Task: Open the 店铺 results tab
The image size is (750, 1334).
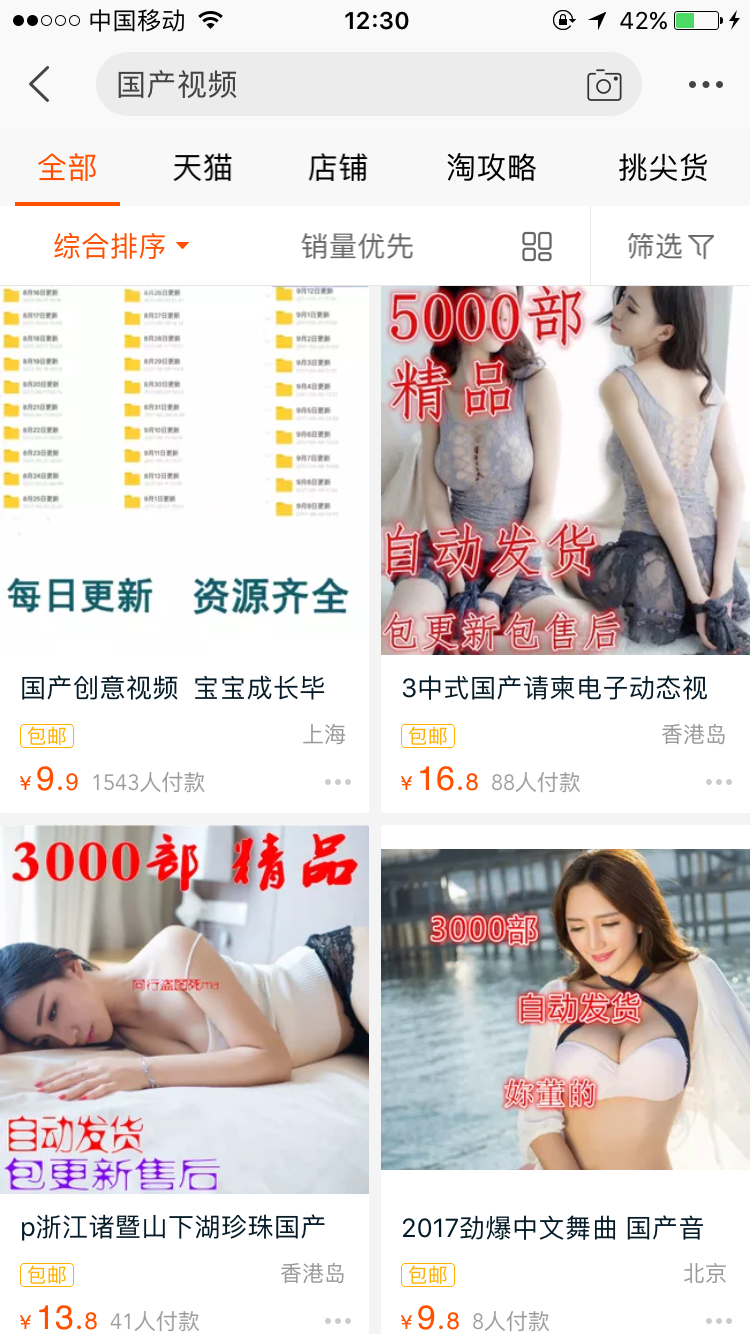Action: (336, 168)
